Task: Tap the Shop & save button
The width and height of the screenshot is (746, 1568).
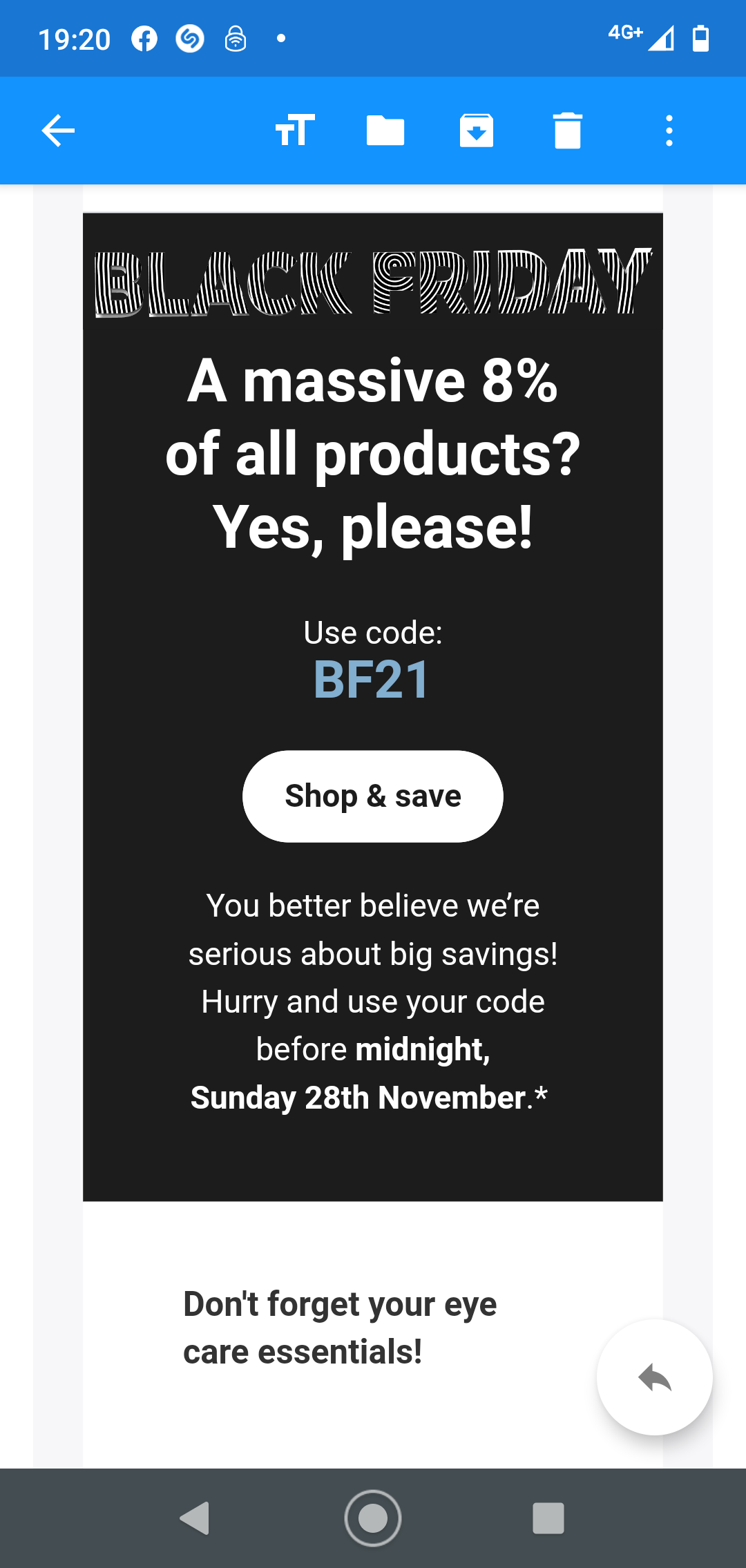Action: tap(373, 796)
